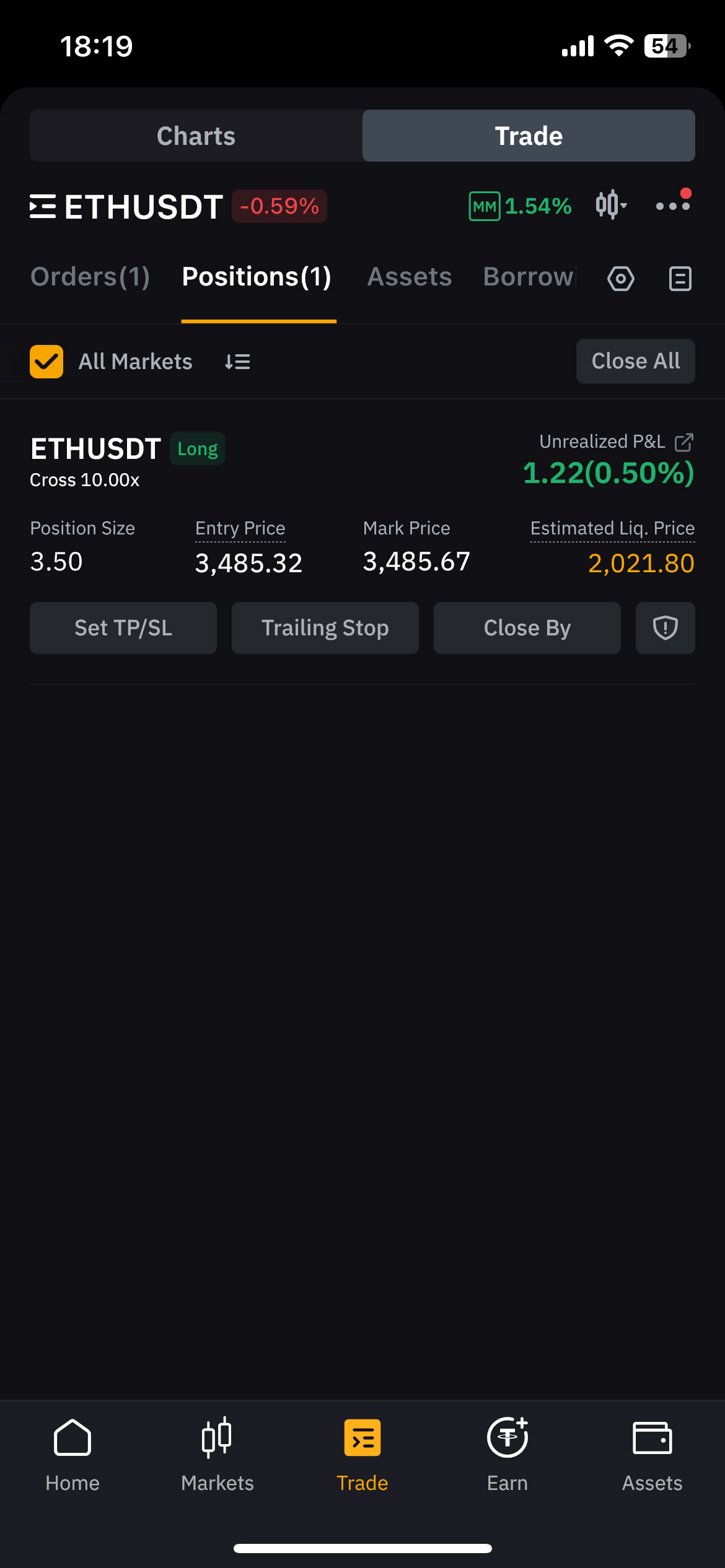Switch to the Charts tab
This screenshot has width=725, height=1568.
[x=196, y=135]
